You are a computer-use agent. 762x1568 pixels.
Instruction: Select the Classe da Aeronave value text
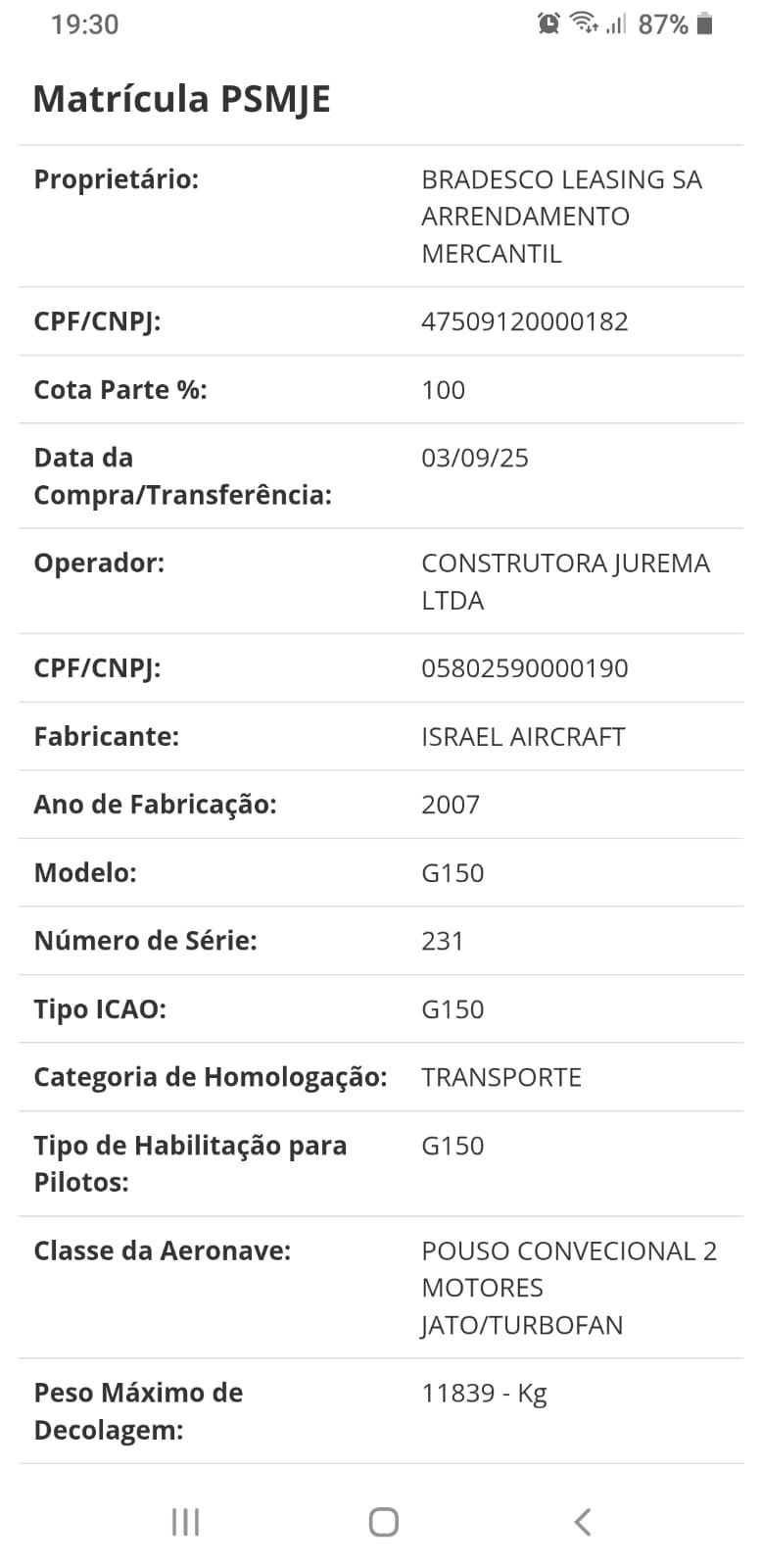(x=568, y=1287)
